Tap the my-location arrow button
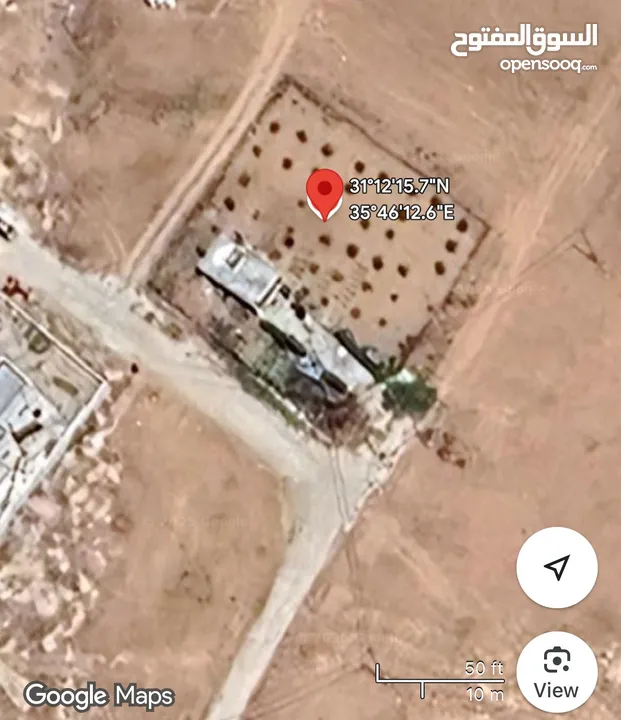Screen dimensions: 621x720 click(556, 568)
